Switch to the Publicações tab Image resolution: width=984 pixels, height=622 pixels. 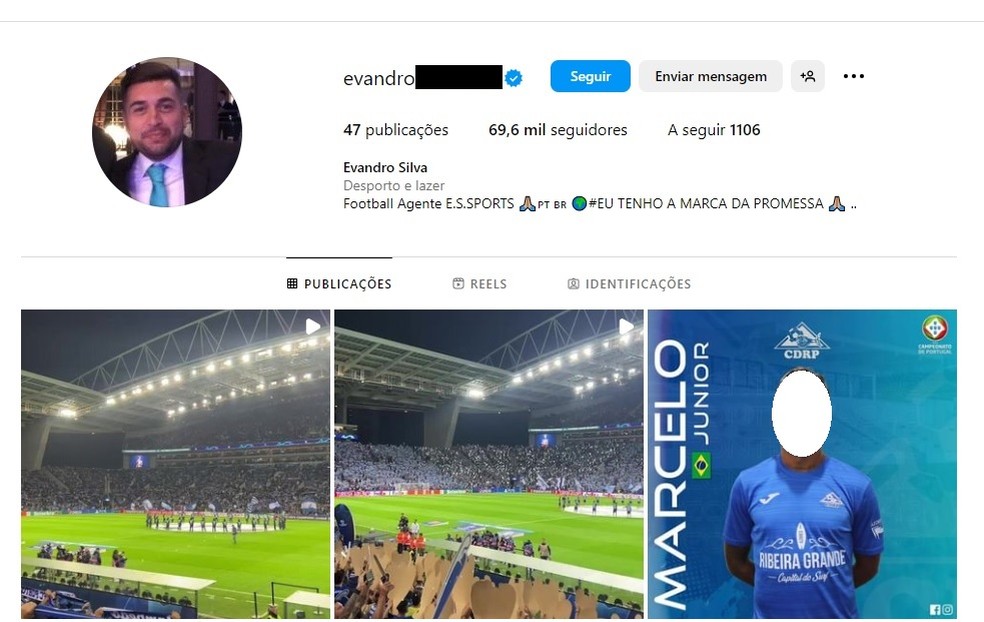339,284
